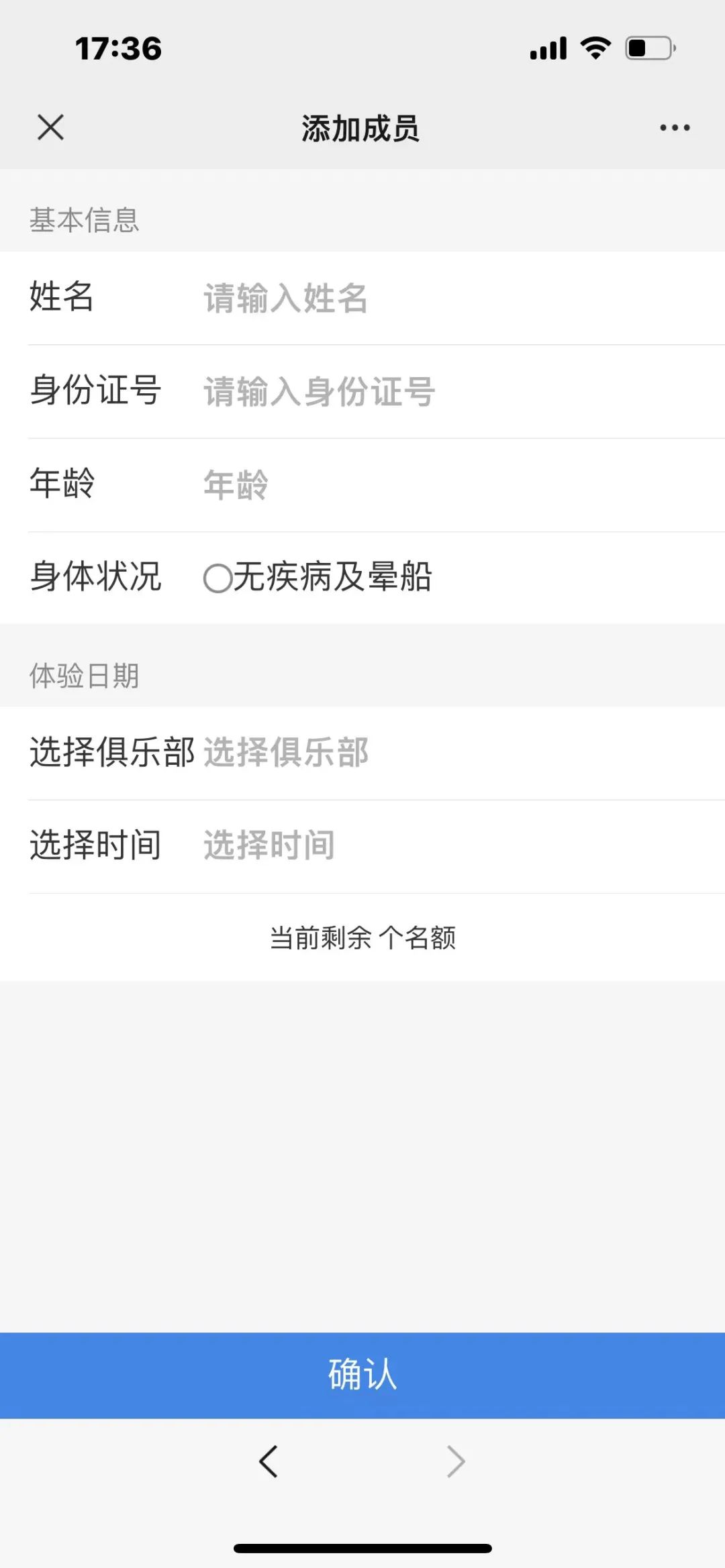725x1568 pixels.
Task: Close the 添加成员 page
Action: (x=50, y=127)
